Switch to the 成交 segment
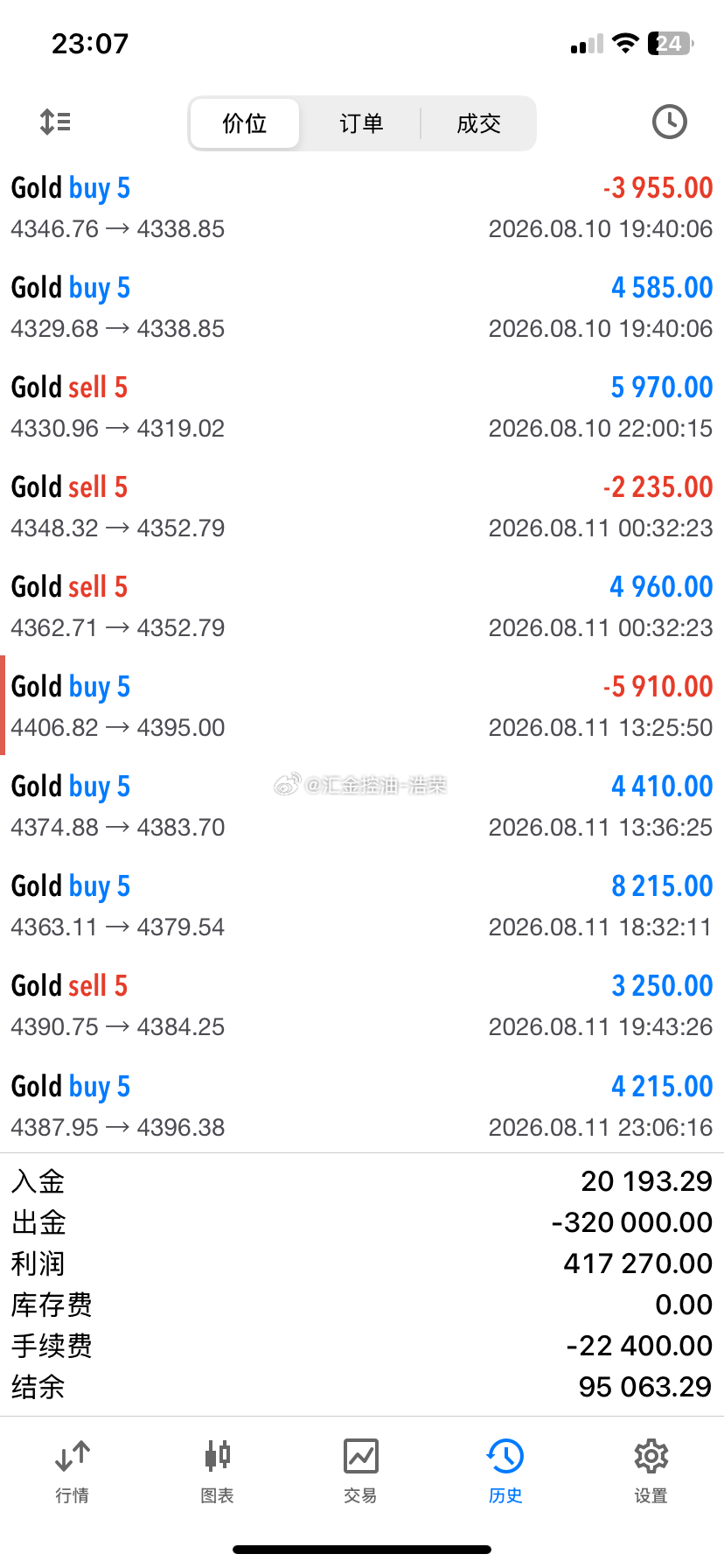This screenshot has height=1568, width=724. tap(478, 123)
